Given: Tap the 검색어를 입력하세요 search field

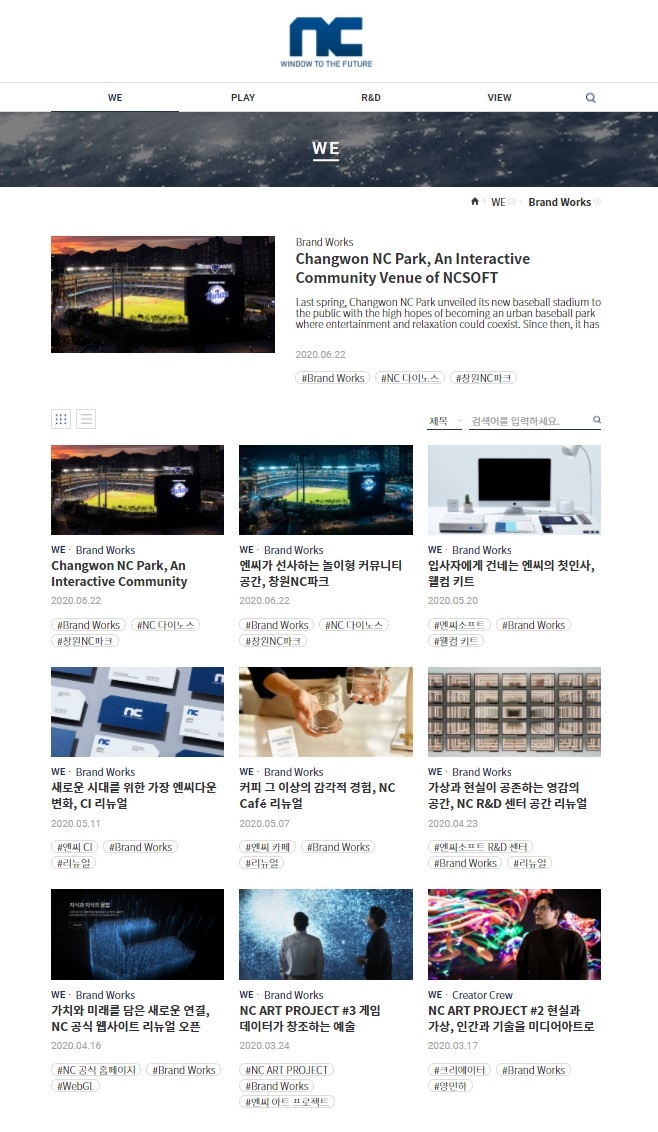Looking at the screenshot, I should pos(528,422).
